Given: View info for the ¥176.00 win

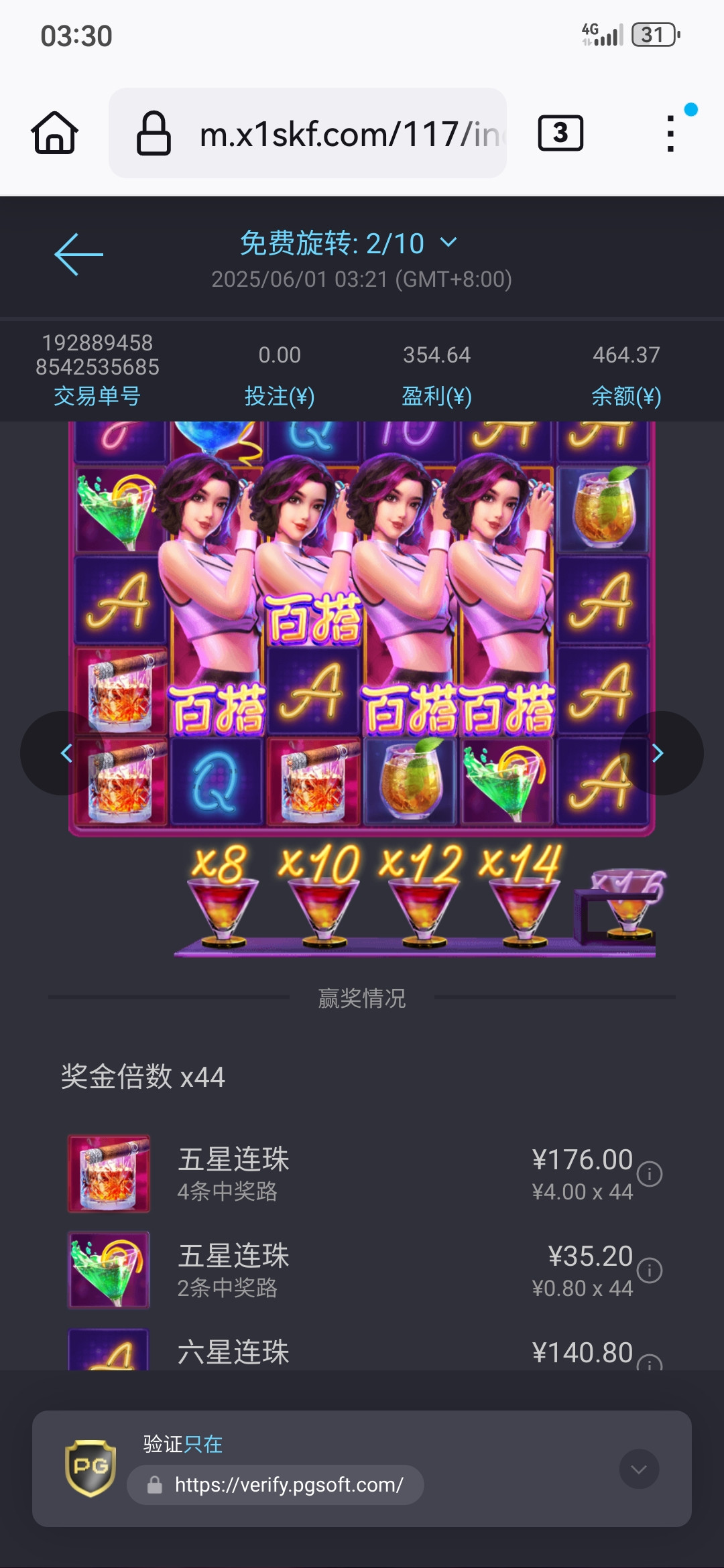Looking at the screenshot, I should 649,1174.
